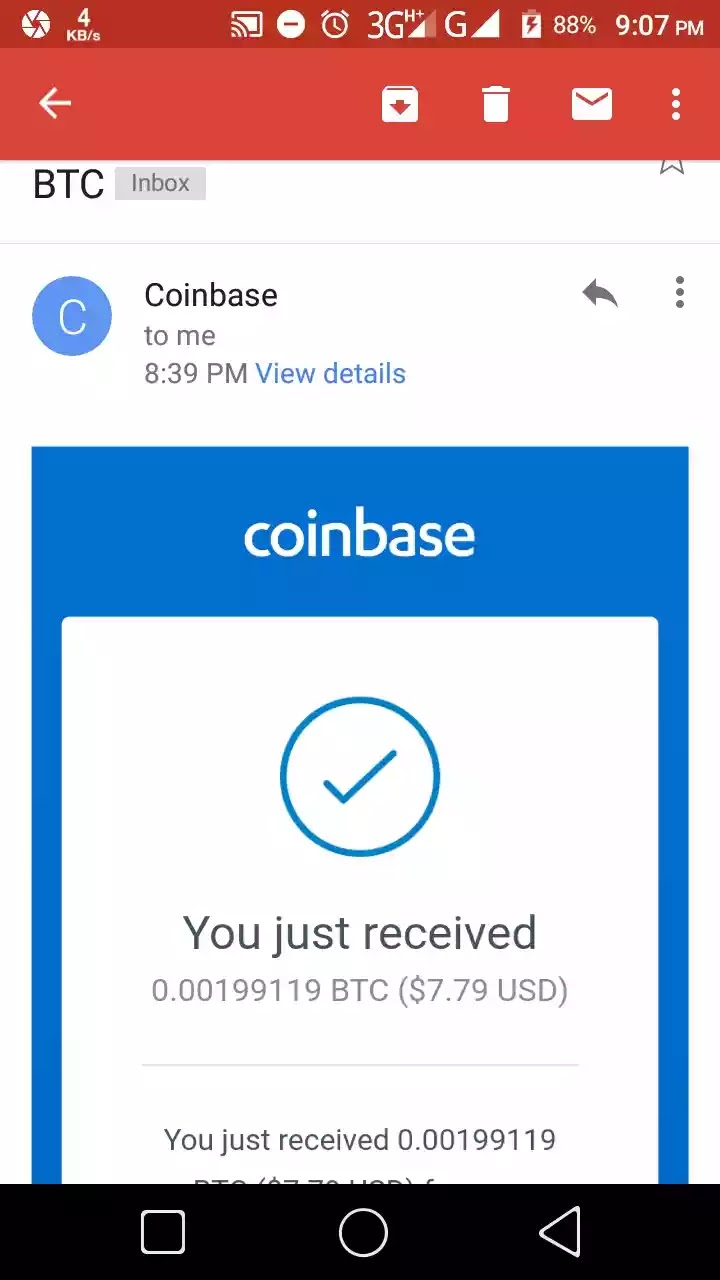Viewport: 720px width, 1280px height.
Task: Go back to the inbox
Action: click(x=55, y=103)
